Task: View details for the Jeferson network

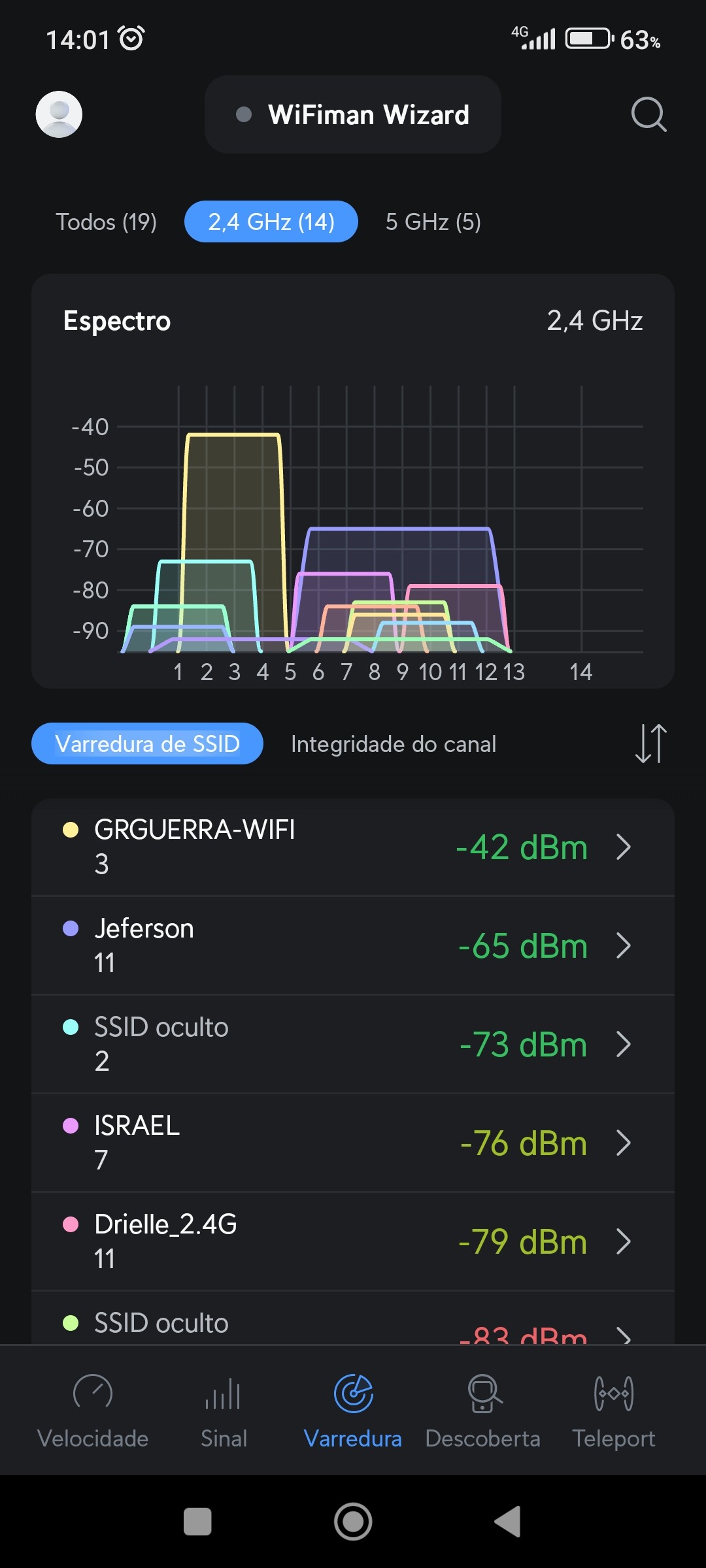Action: coord(353,945)
